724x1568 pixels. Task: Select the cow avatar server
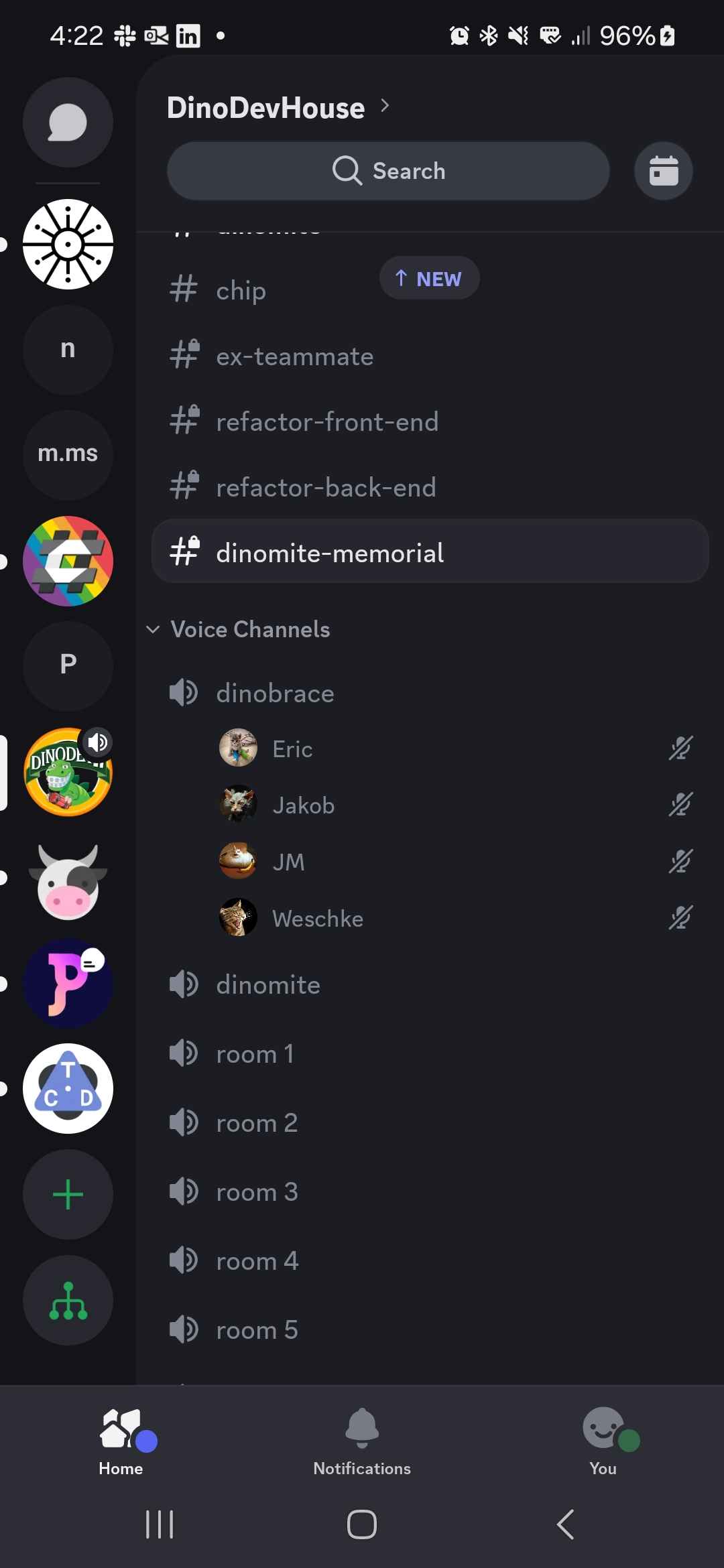[68, 878]
